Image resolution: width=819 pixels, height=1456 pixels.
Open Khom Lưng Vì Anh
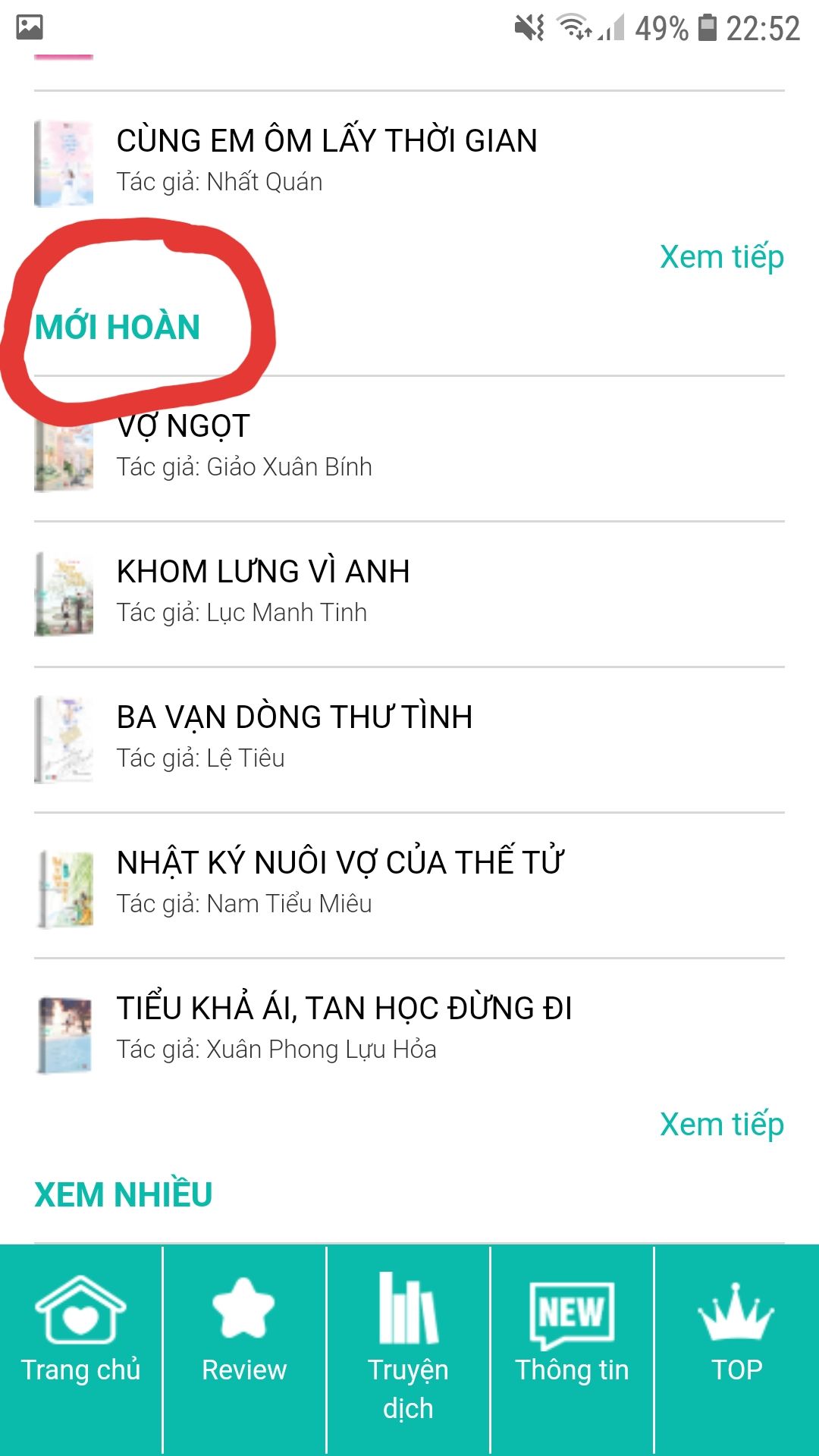pyautogui.click(x=263, y=573)
